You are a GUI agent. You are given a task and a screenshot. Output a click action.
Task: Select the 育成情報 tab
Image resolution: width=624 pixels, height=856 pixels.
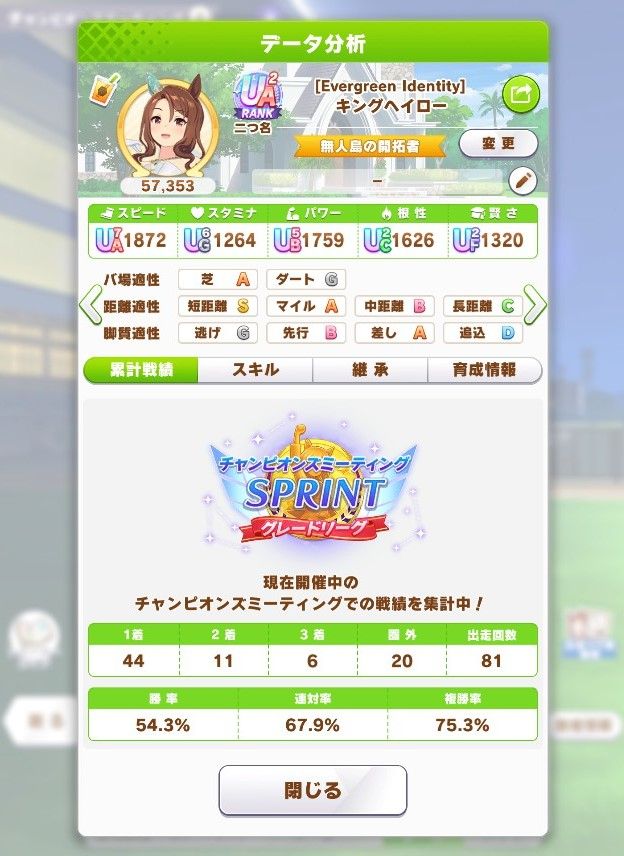coord(484,370)
